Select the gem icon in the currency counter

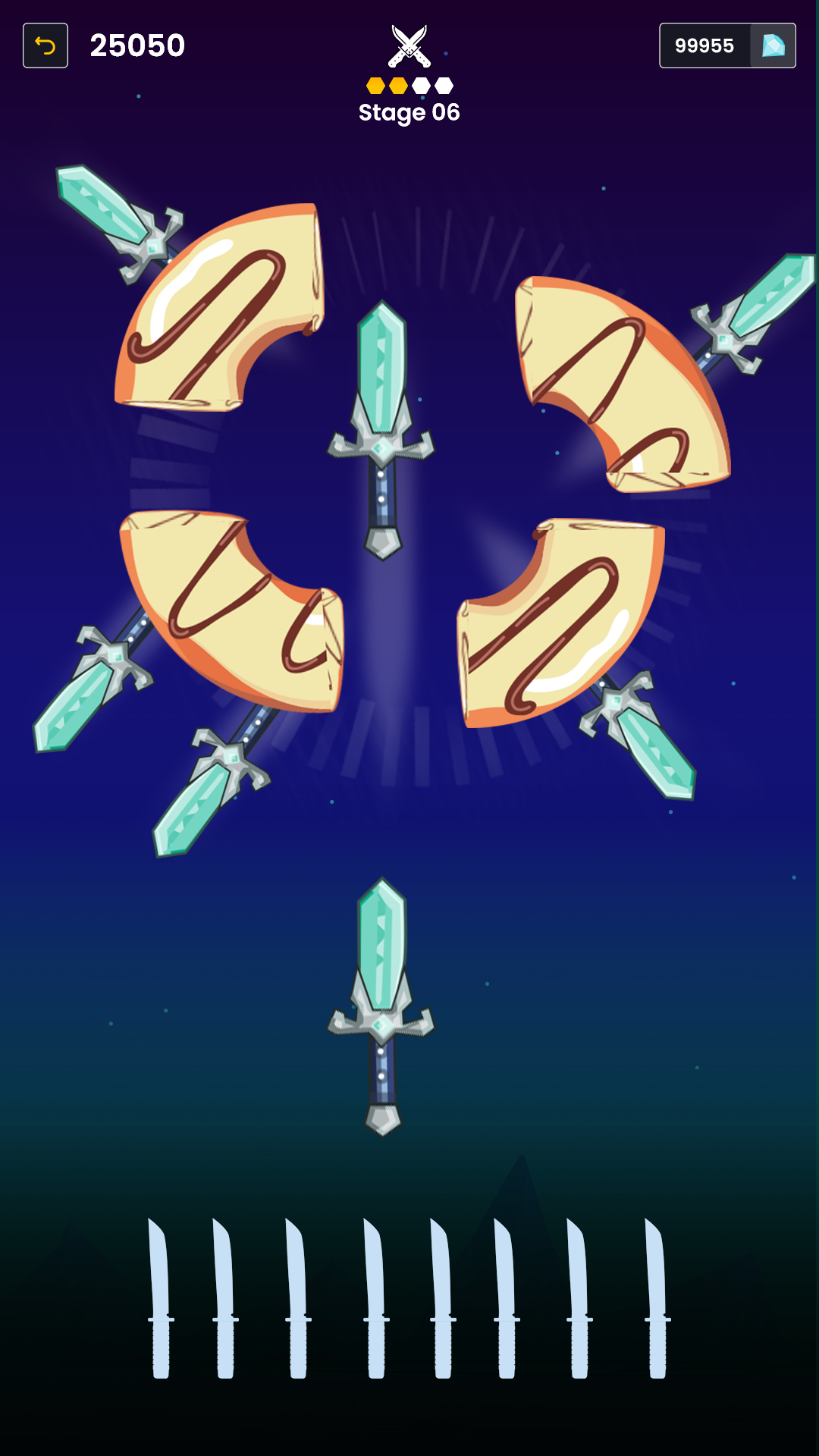point(773,46)
